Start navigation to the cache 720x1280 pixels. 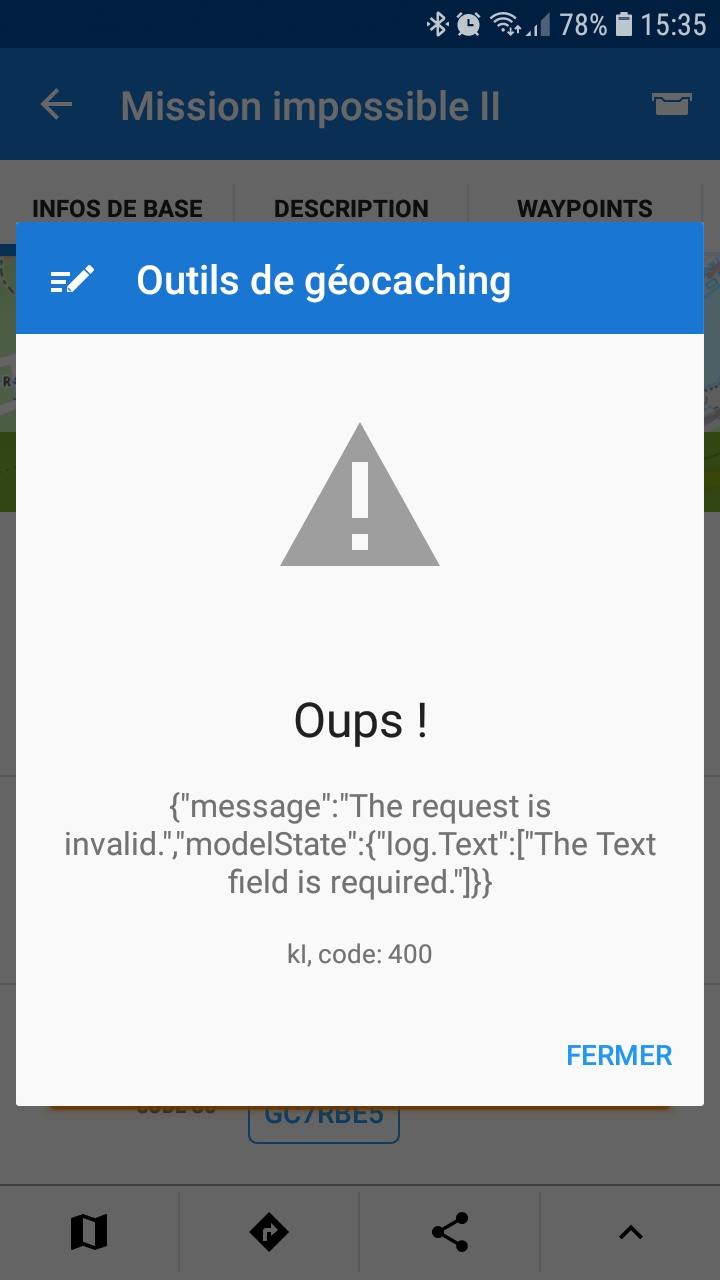[x=269, y=1232]
